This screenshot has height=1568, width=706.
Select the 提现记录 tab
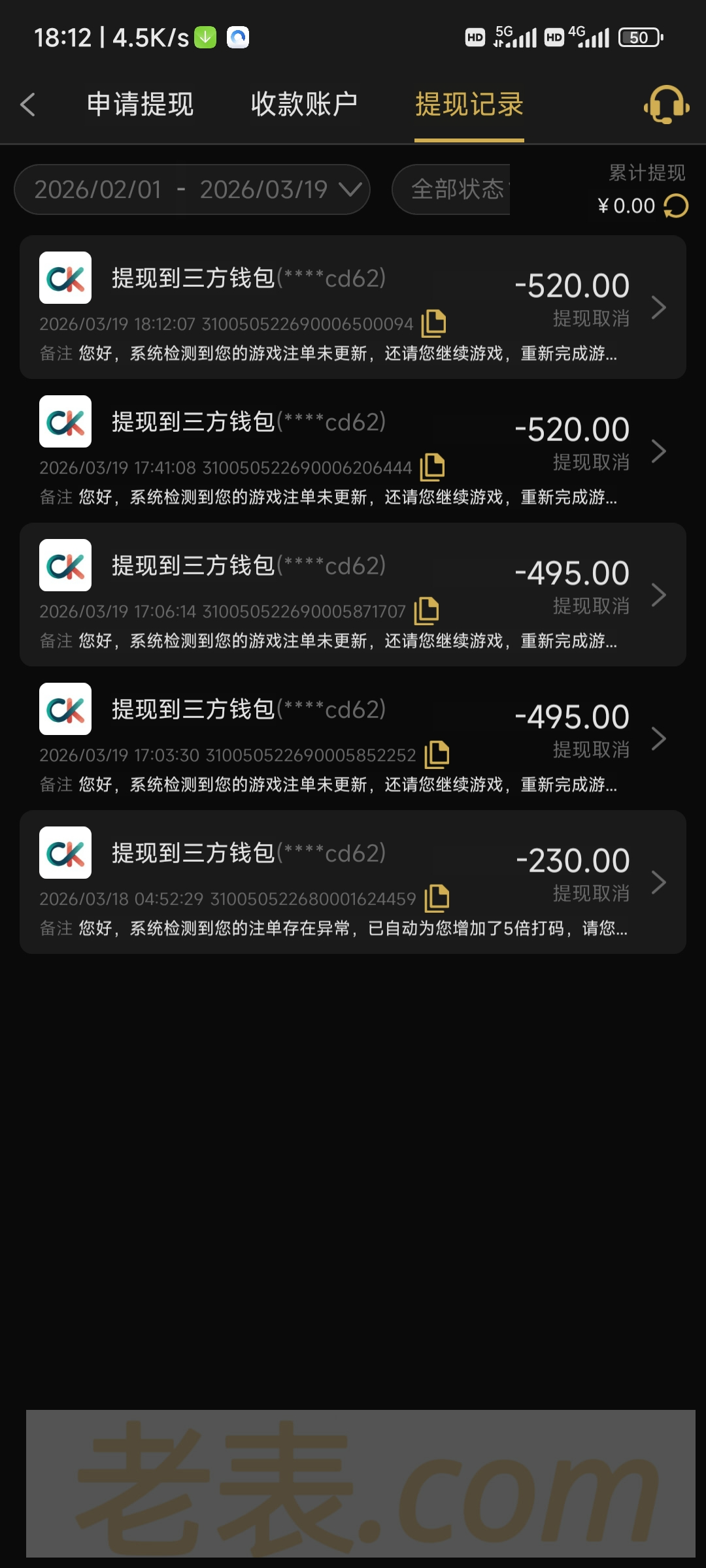click(469, 105)
